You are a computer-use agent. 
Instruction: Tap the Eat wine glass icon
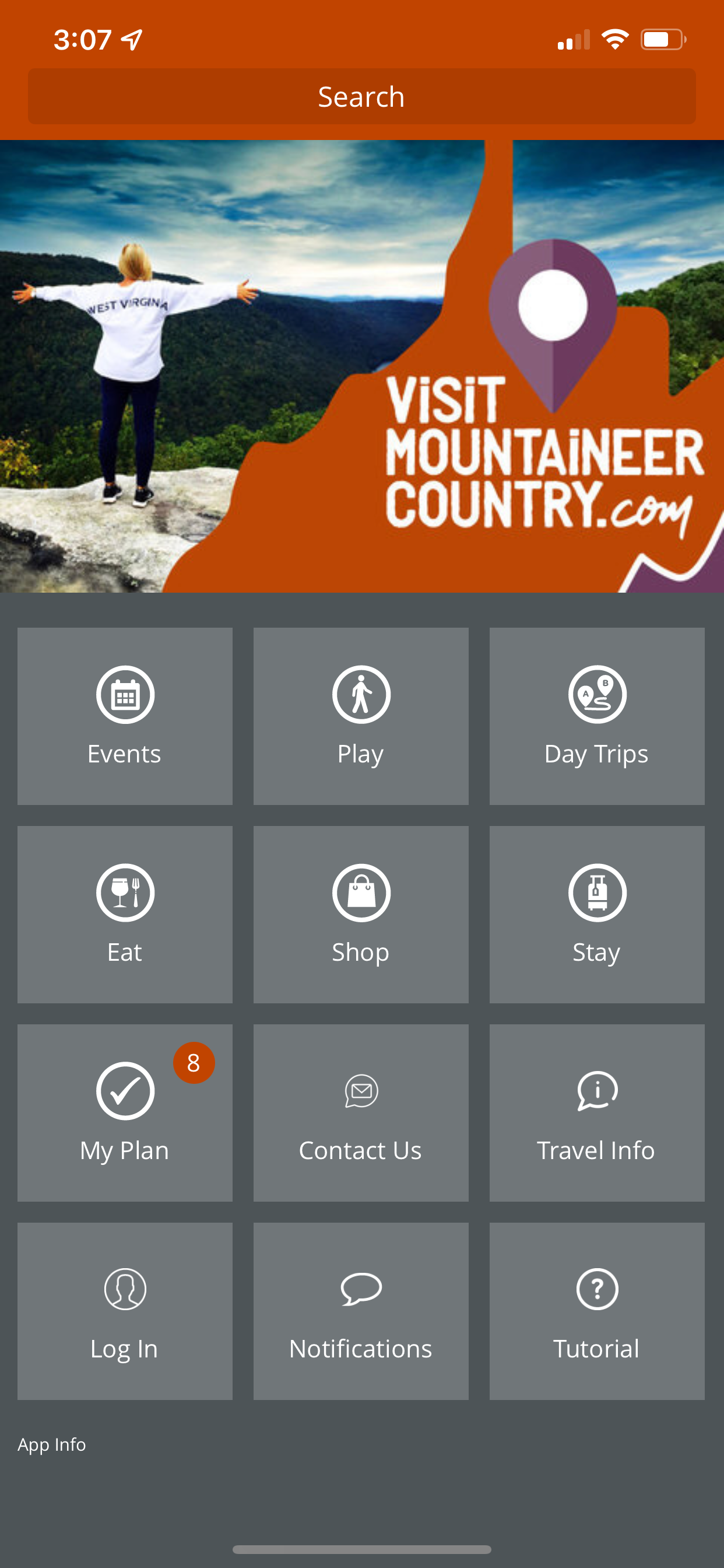pos(125,892)
